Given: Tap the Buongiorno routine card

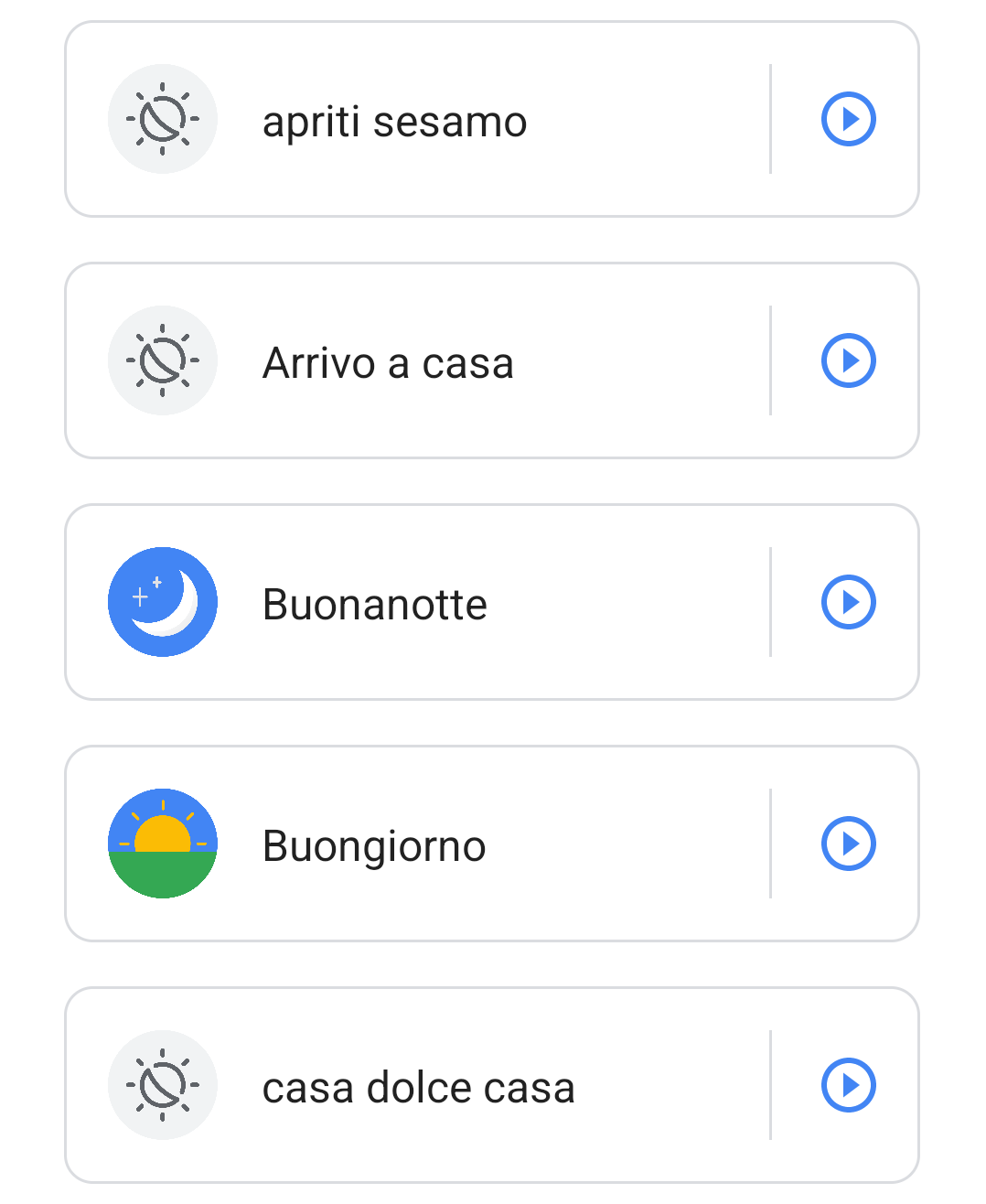Looking at the screenshot, I should tap(492, 843).
